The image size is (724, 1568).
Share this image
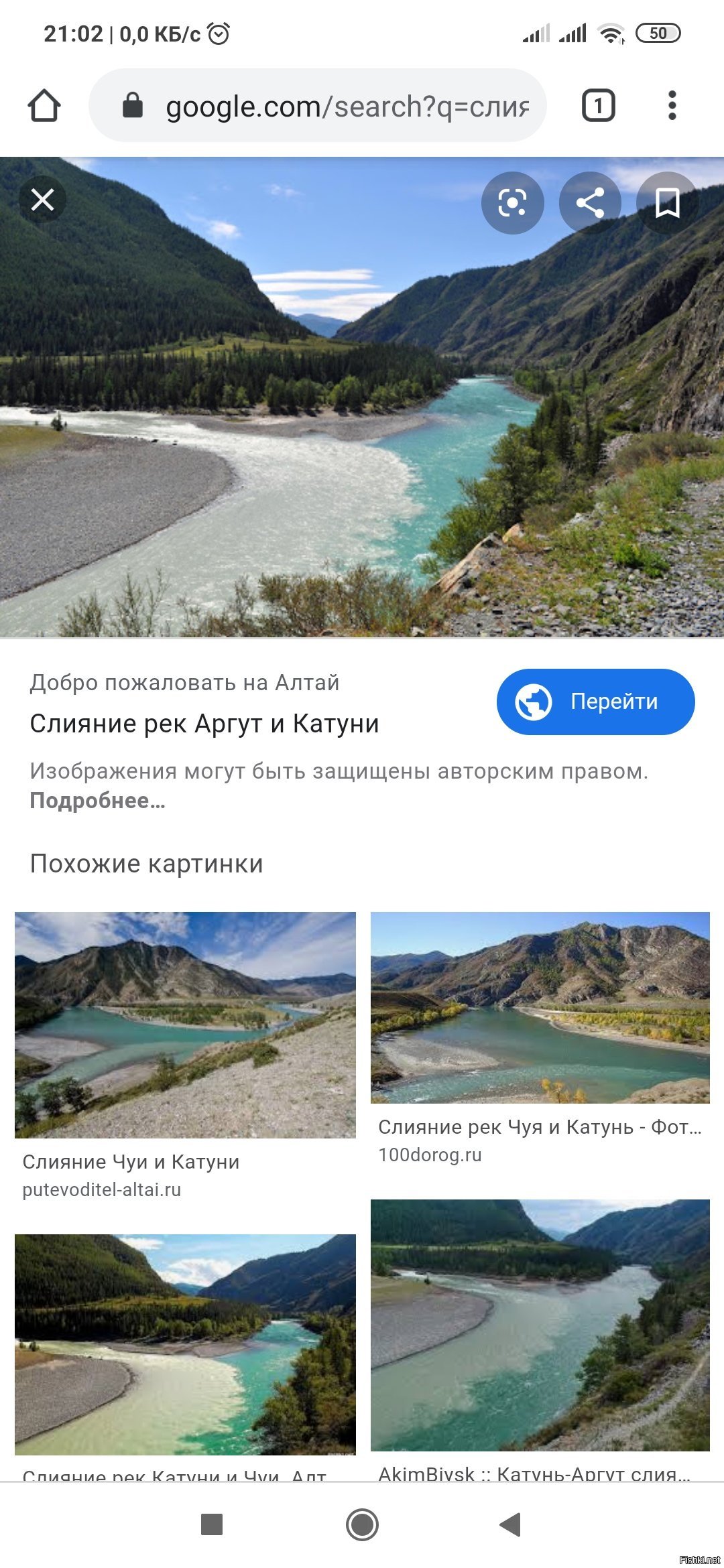(590, 202)
